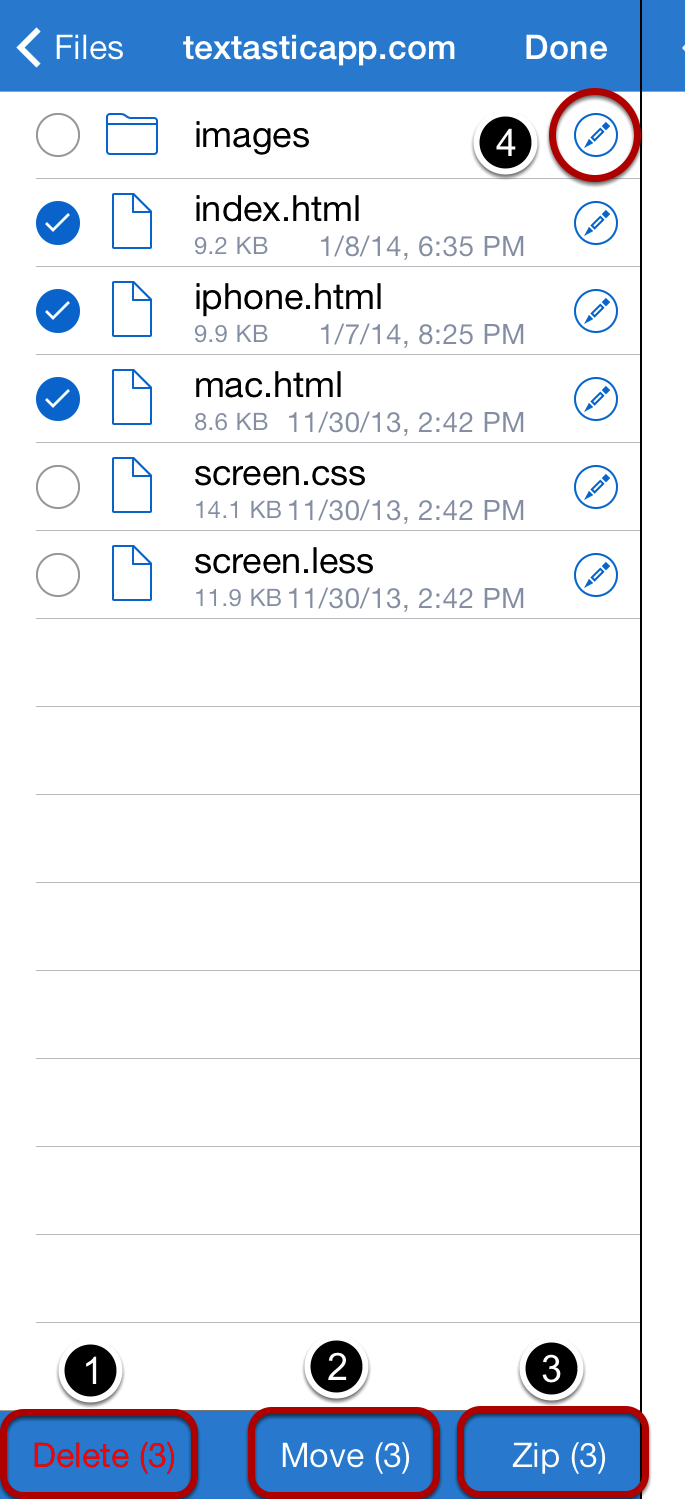Delete the 3 selected files
Image resolution: width=685 pixels, height=1499 pixels.
click(104, 1455)
